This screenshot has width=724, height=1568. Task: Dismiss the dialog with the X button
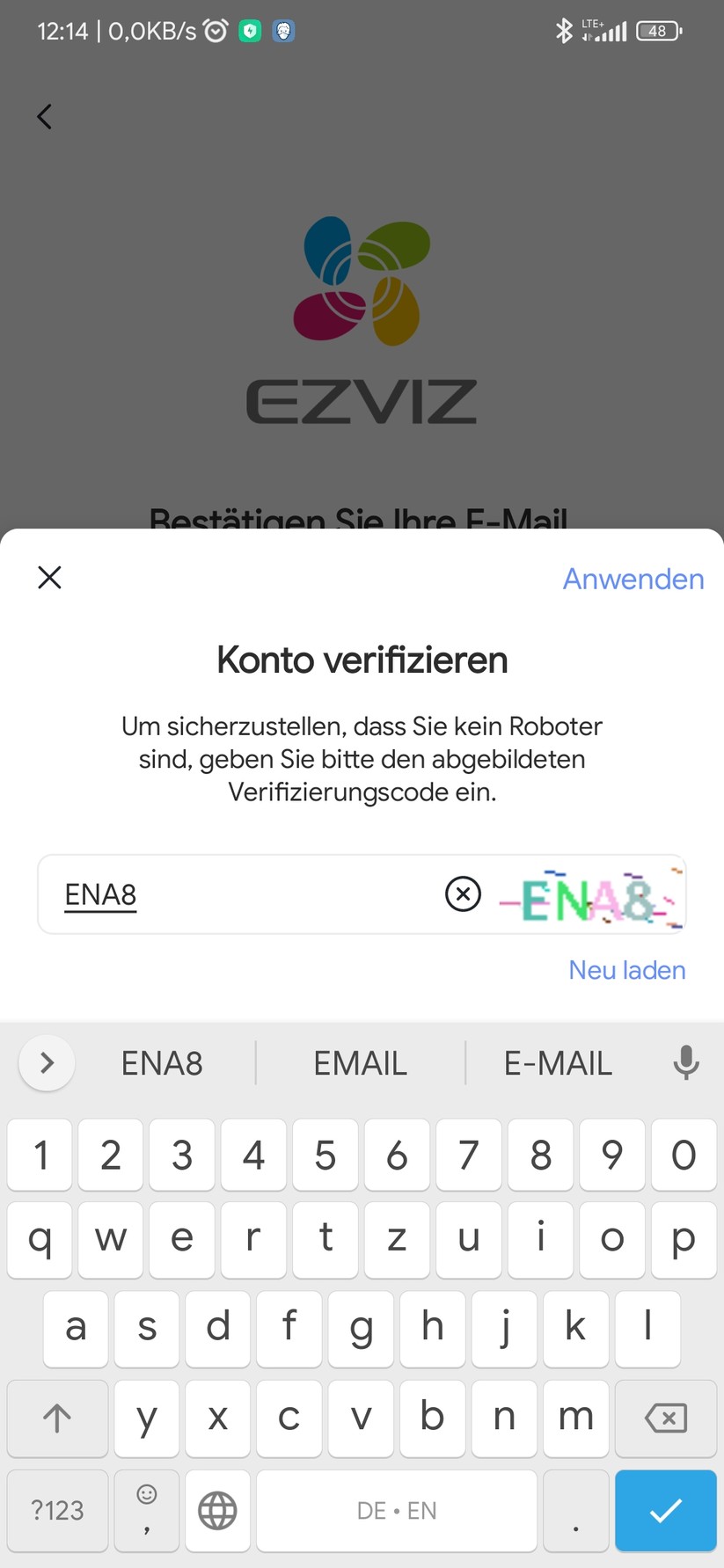tap(49, 578)
